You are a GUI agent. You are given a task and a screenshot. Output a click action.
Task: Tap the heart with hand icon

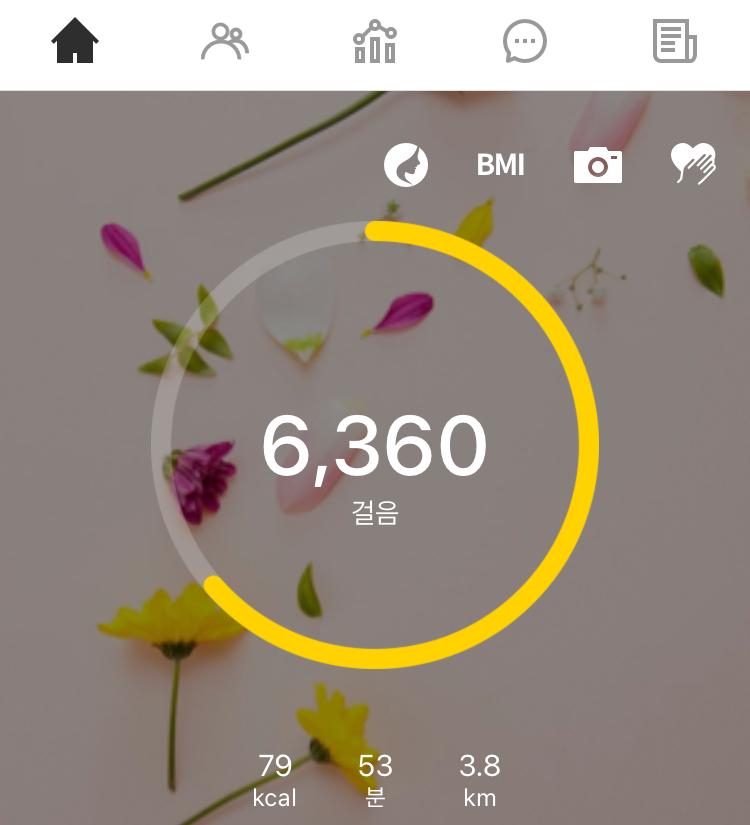click(693, 165)
